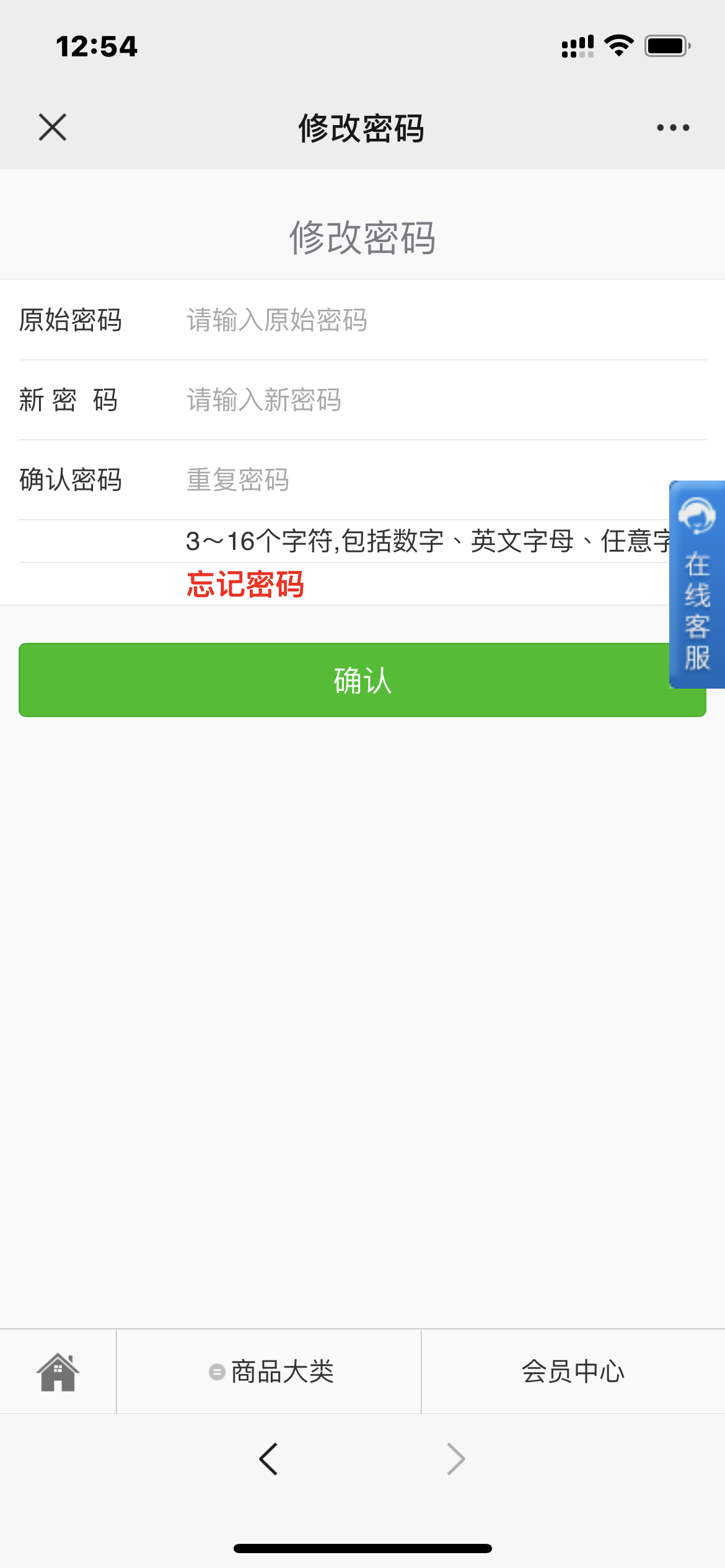Switch to 会员中心
The image size is (725, 1568).
pos(573,1372)
